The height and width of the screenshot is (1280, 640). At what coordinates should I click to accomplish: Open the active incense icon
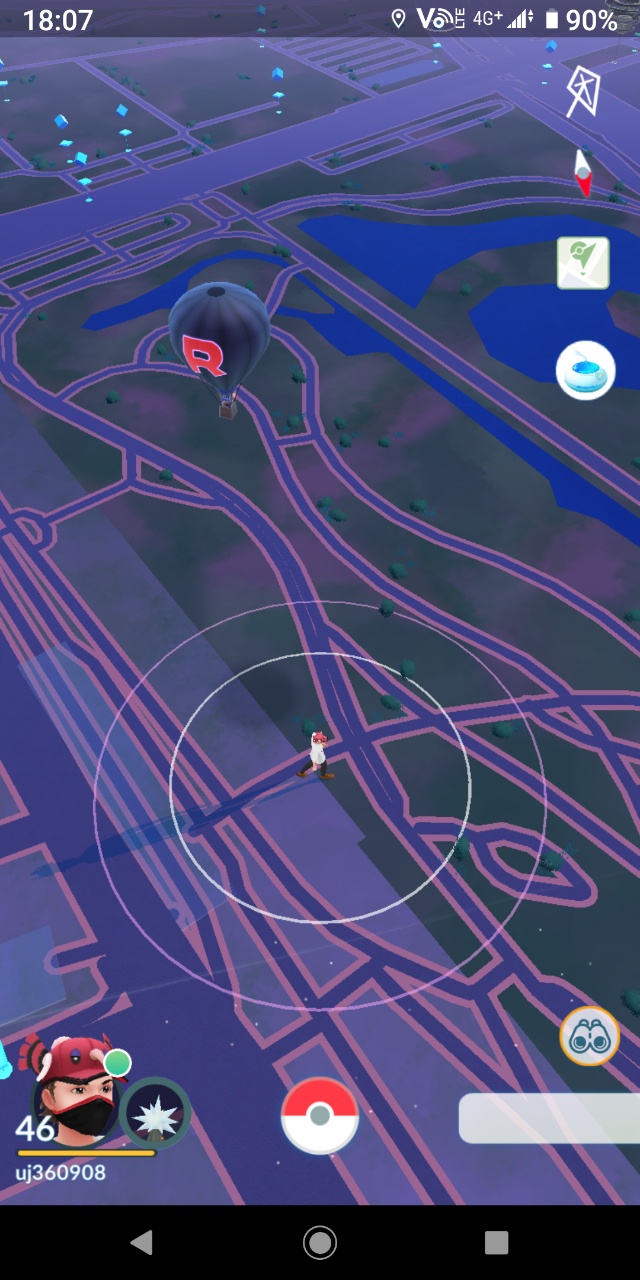pos(585,369)
